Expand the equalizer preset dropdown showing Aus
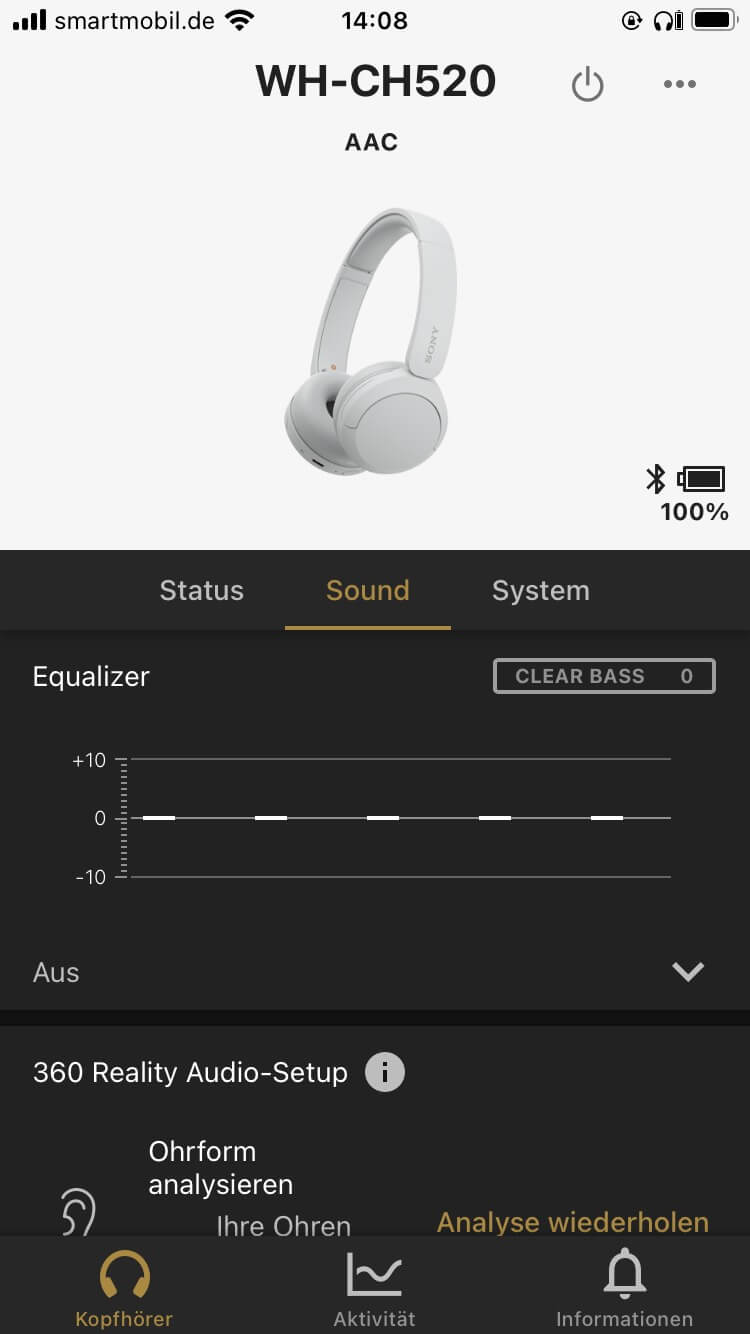 (x=687, y=972)
